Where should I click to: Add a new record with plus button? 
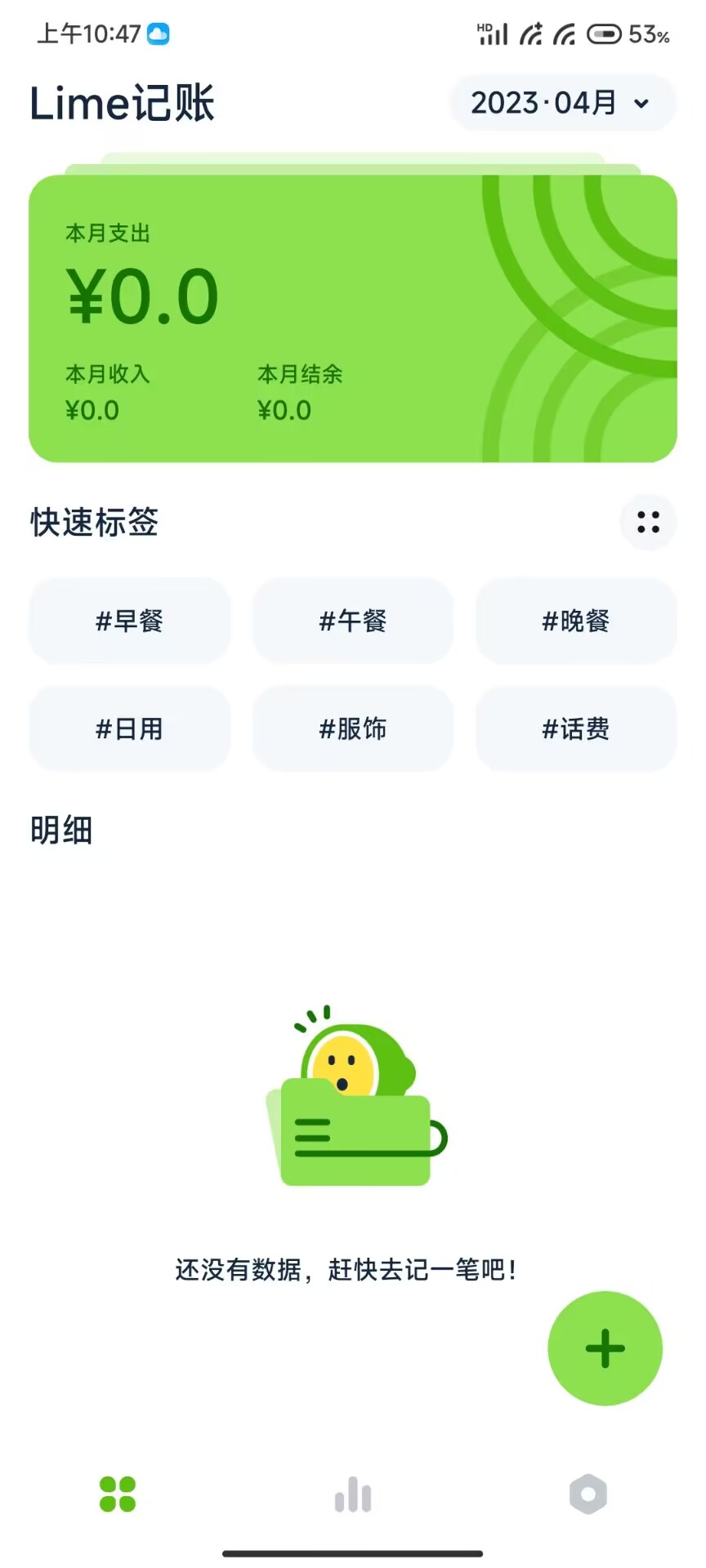(605, 1348)
